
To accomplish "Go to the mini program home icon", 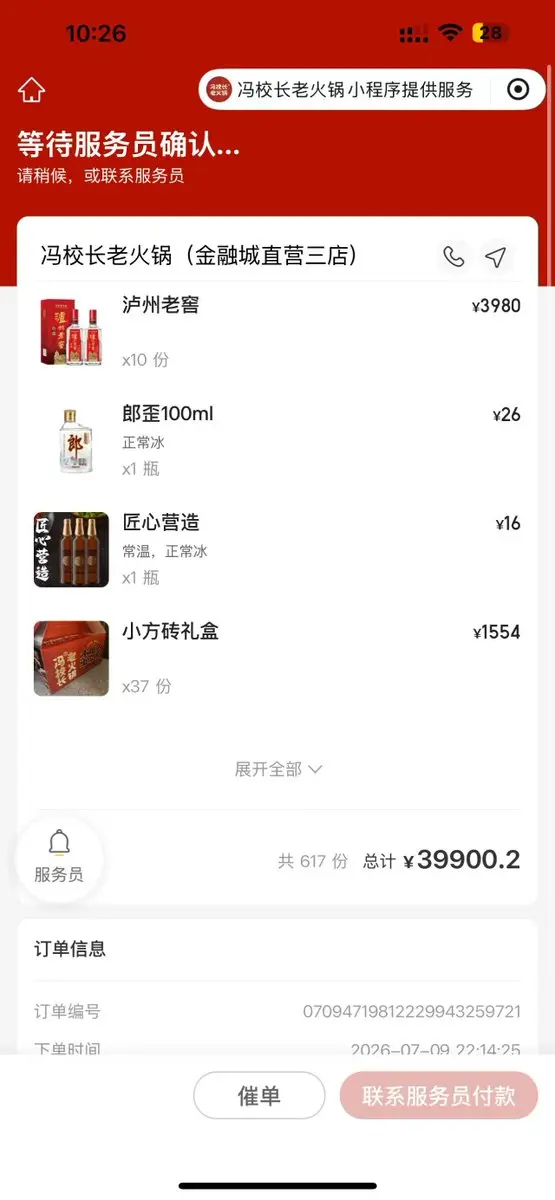I will click(31, 90).
